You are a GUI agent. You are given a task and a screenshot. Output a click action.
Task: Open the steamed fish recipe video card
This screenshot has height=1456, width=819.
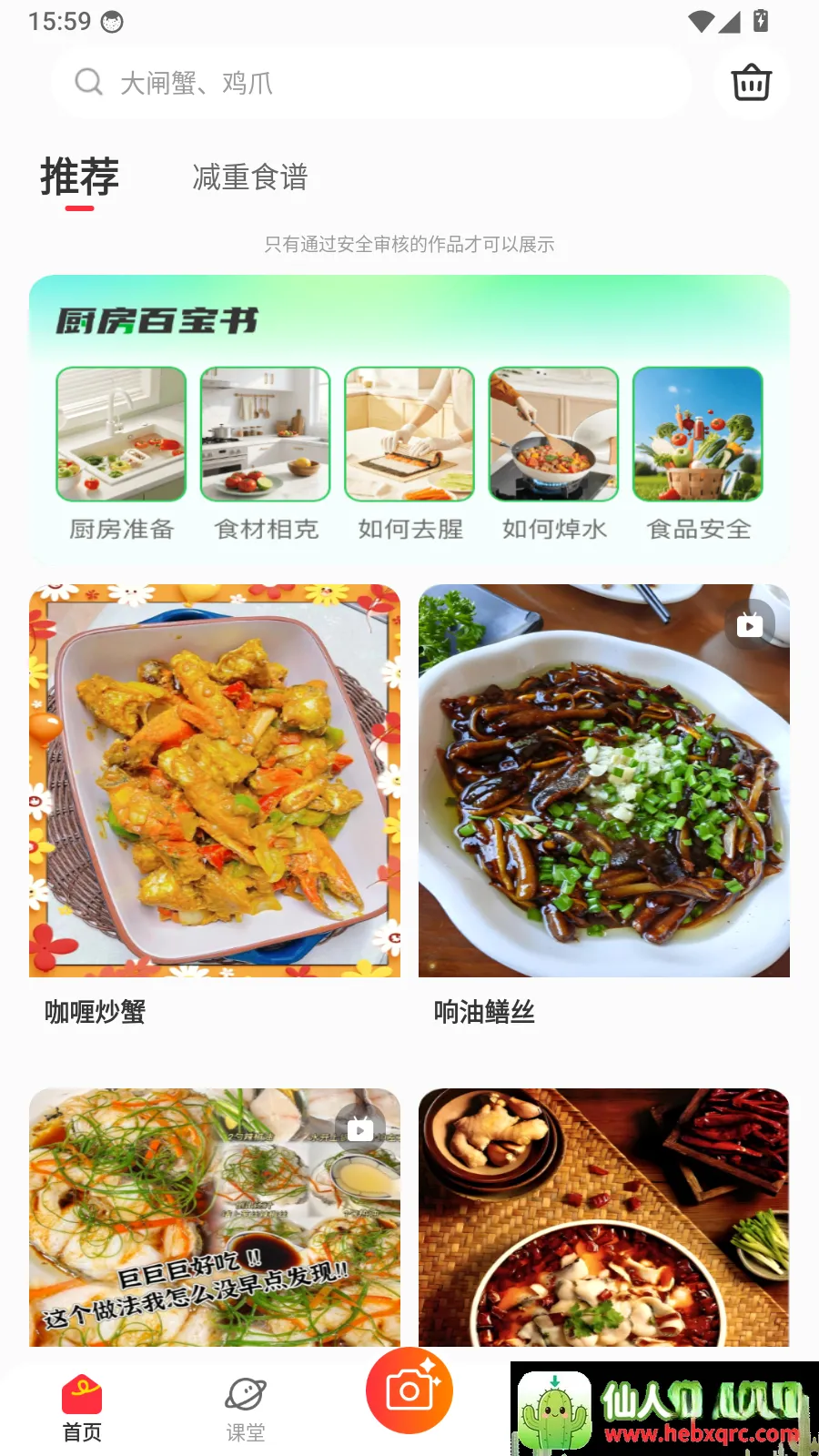point(215,1218)
